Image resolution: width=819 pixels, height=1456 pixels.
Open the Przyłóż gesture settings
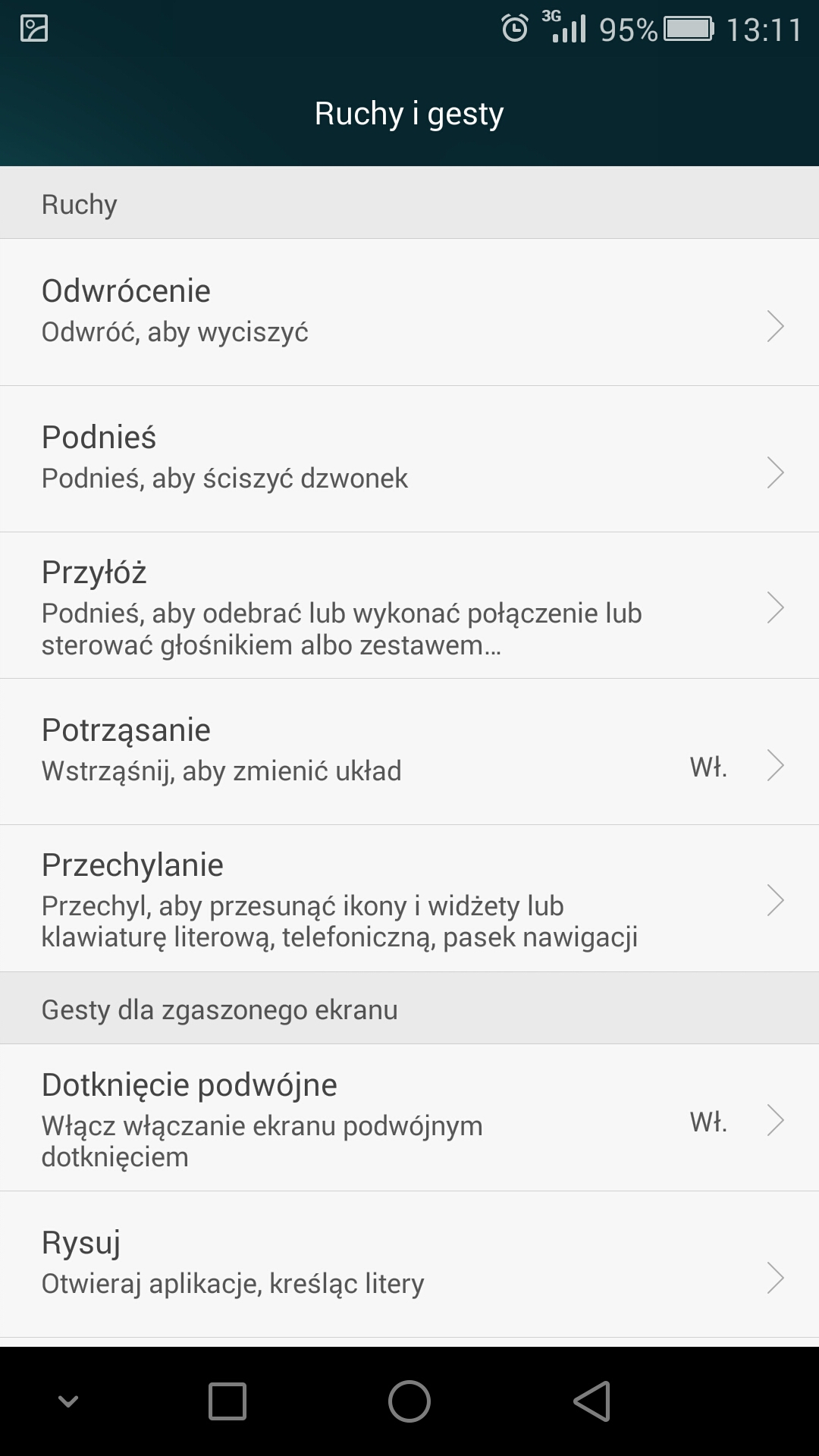tap(409, 605)
